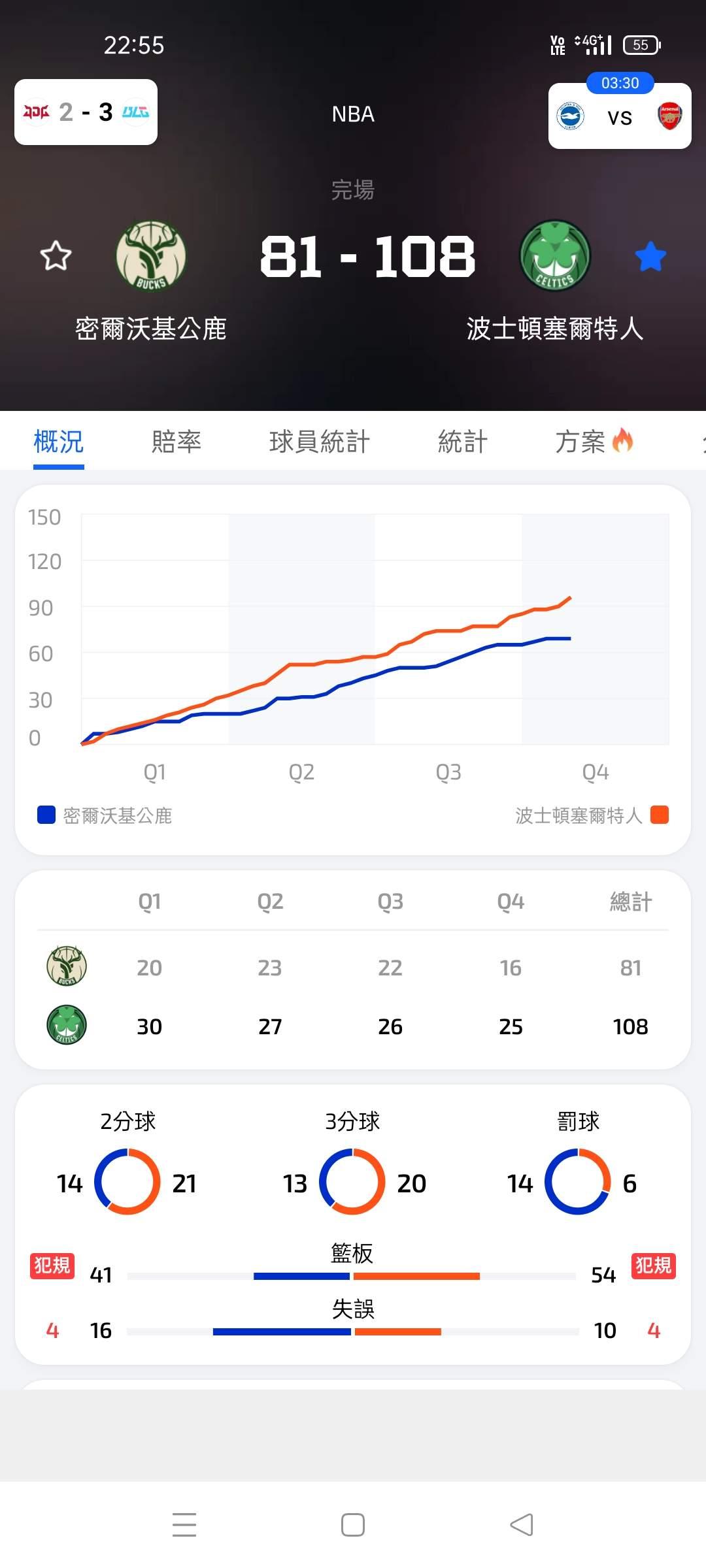Open the next match card at 03:30
This screenshot has height=1568, width=706.
click(x=620, y=115)
